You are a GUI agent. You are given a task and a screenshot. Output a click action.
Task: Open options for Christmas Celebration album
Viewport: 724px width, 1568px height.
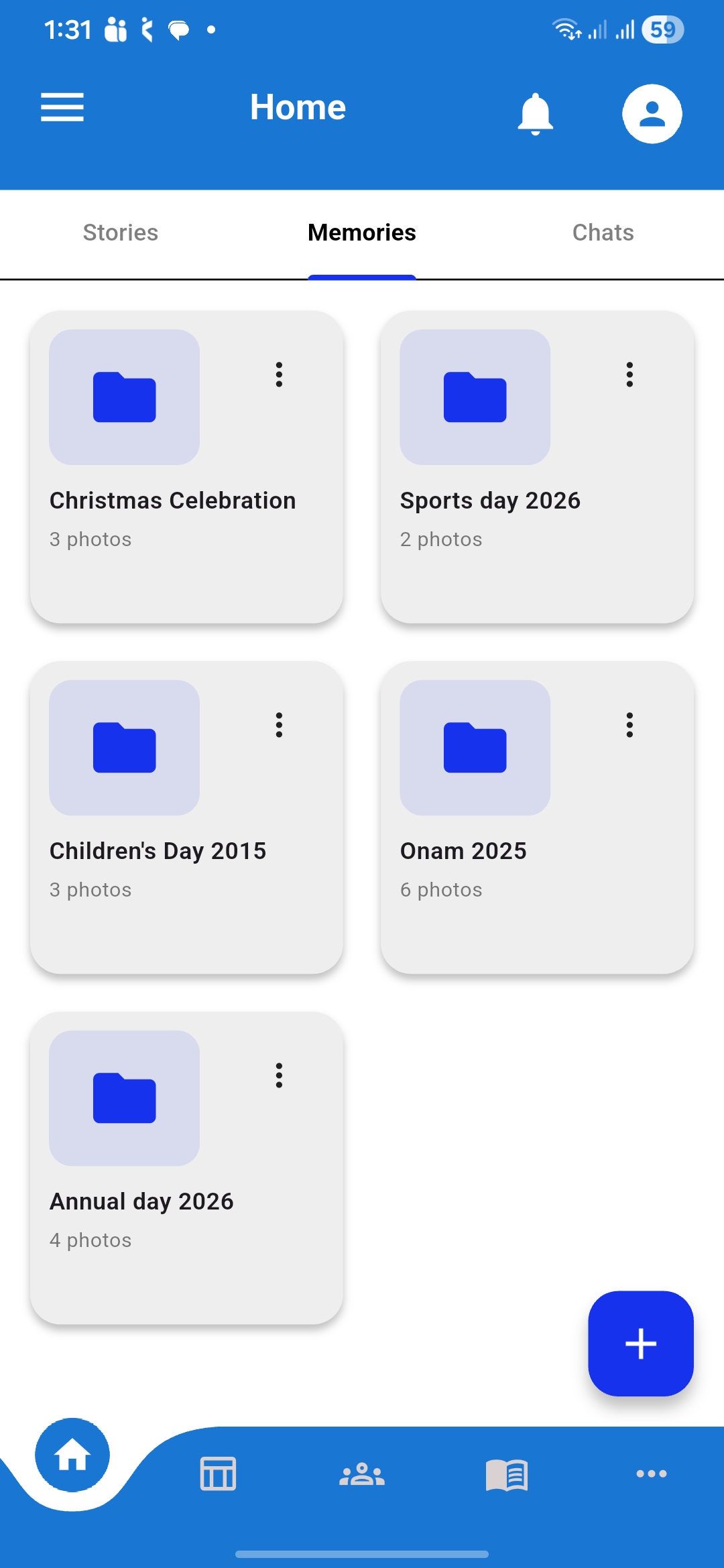click(x=279, y=375)
